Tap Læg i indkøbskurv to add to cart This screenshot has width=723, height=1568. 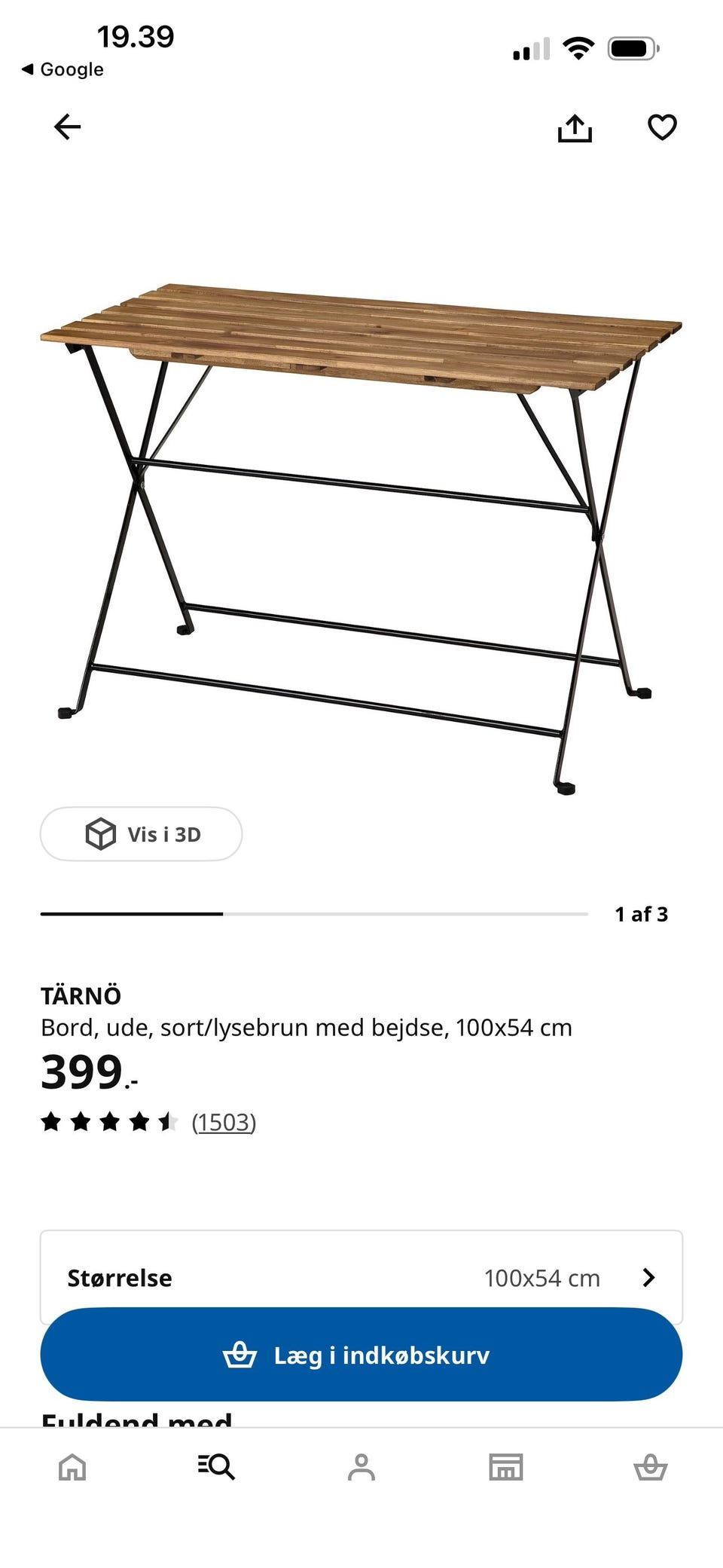(x=361, y=1355)
